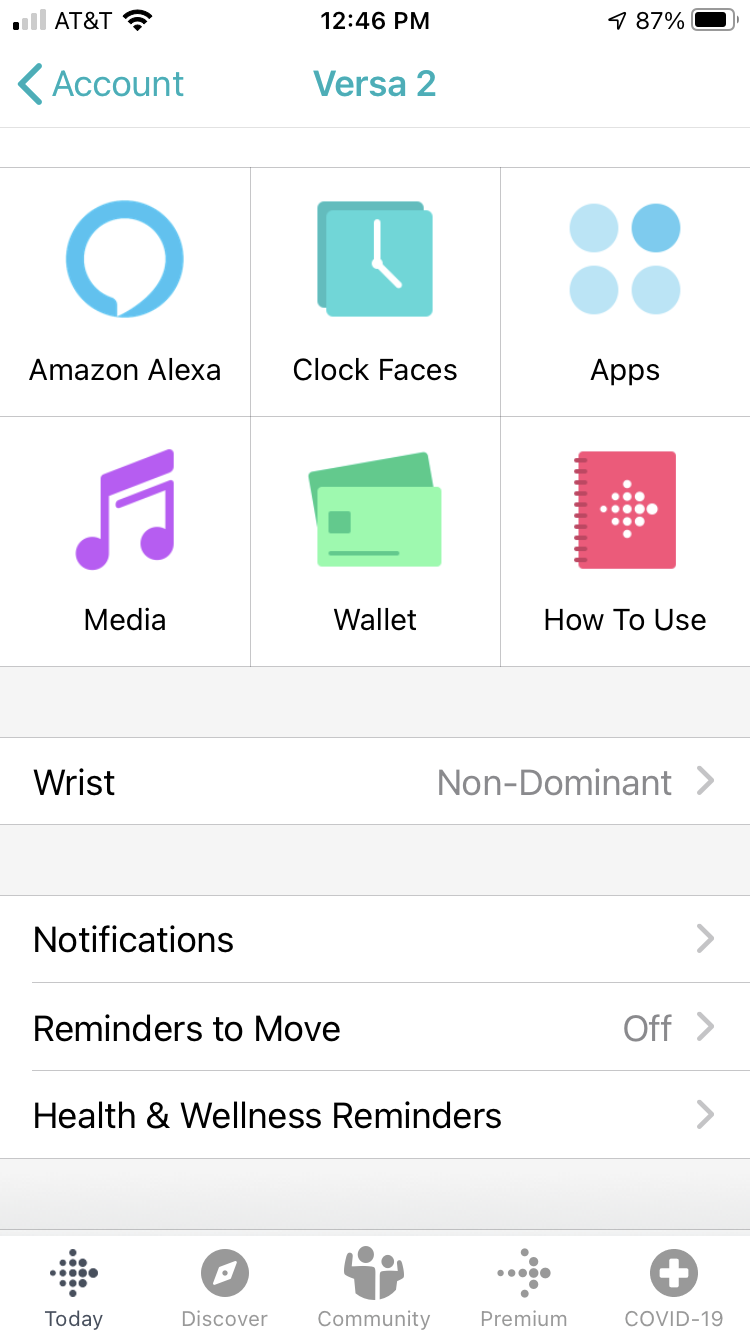Switch to the Premium tab
Viewport: 750px width, 1334px height.
[524, 1288]
